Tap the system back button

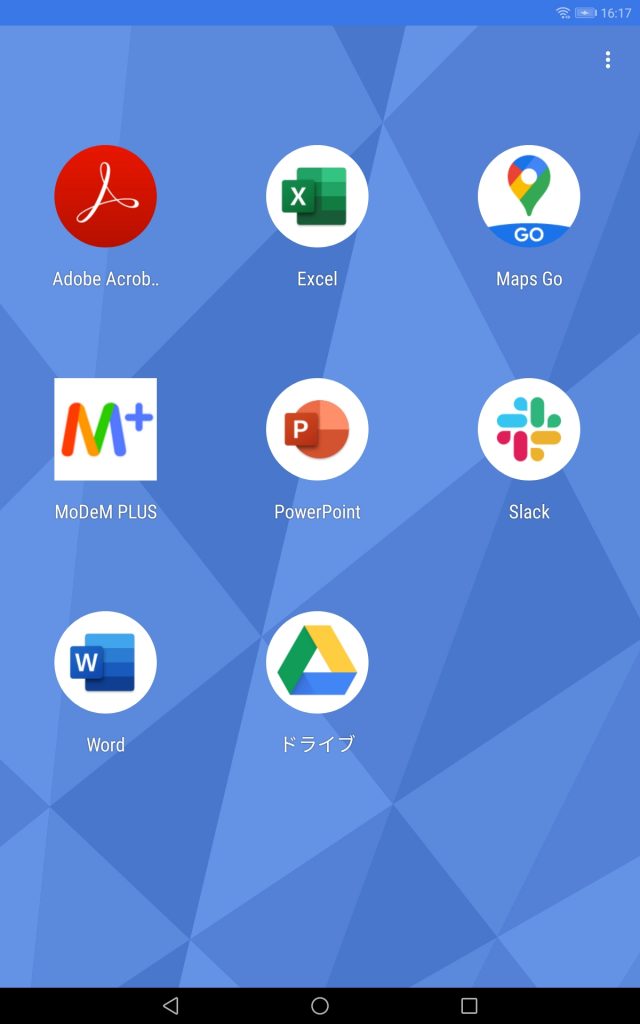coord(170,1005)
